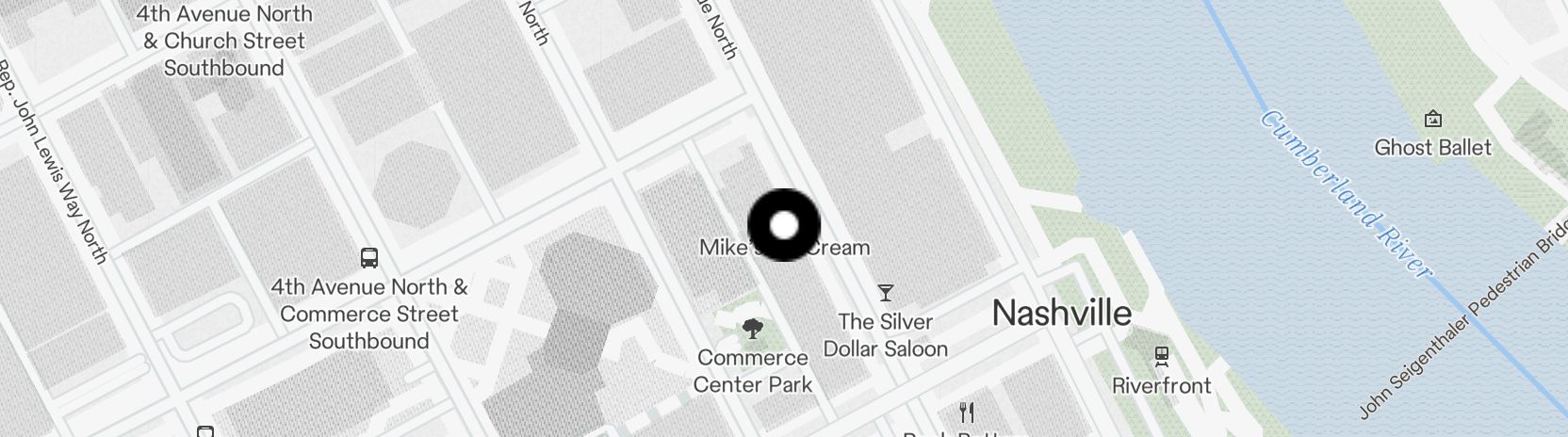
Task: Open the Riverfront train station marker
Action: point(1161,356)
